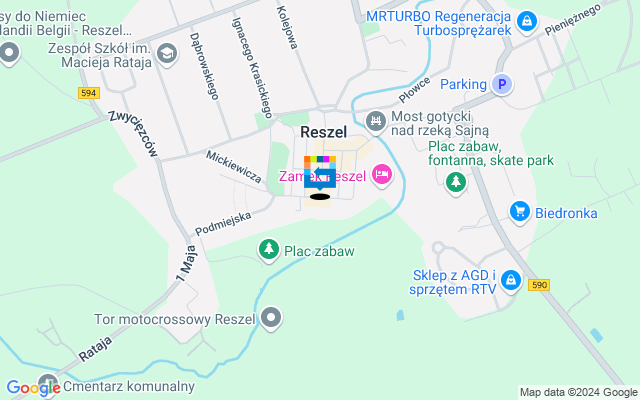Tap the Plac zabaw, fontanna, skate park marker
Image resolution: width=640 pixels, height=400 pixels.
(x=456, y=182)
